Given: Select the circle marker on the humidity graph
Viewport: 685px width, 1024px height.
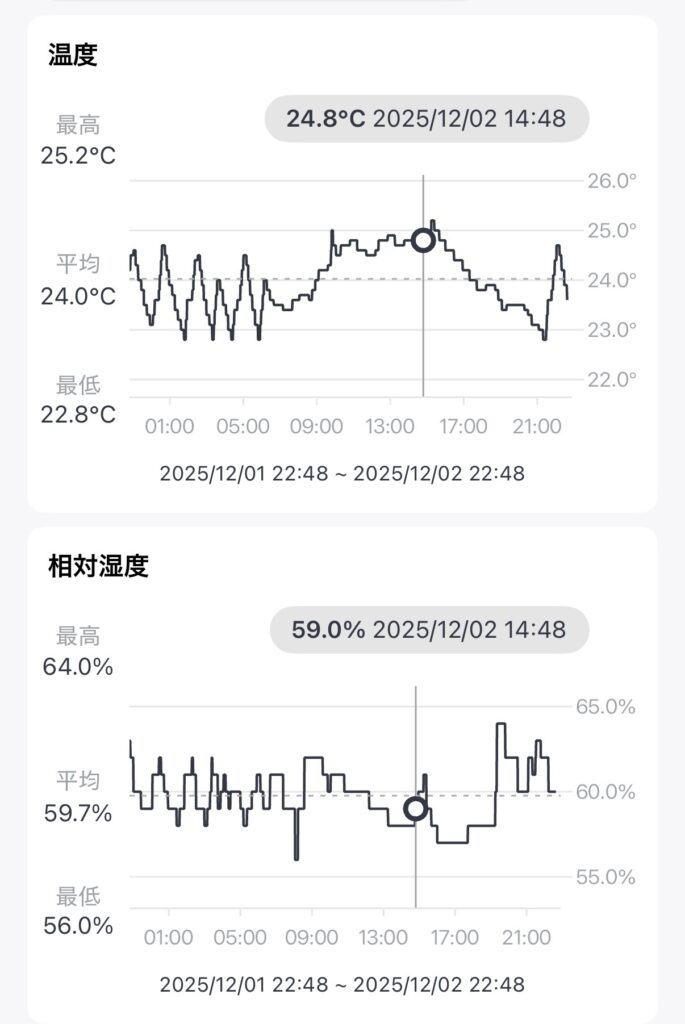Looking at the screenshot, I should pyautogui.click(x=415, y=809).
